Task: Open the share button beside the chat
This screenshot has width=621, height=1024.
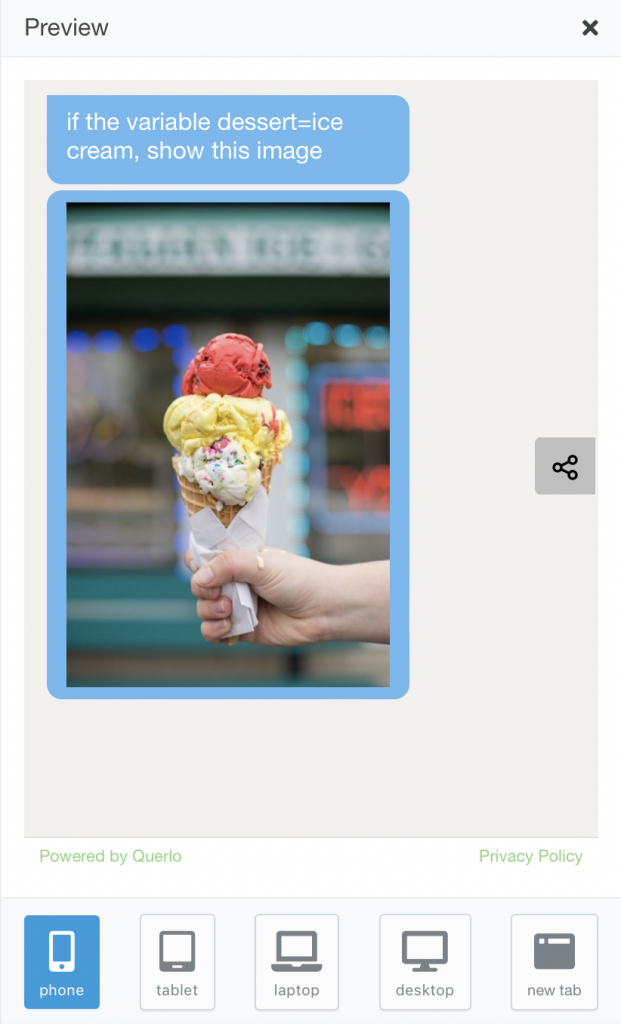Action: pyautogui.click(x=565, y=466)
